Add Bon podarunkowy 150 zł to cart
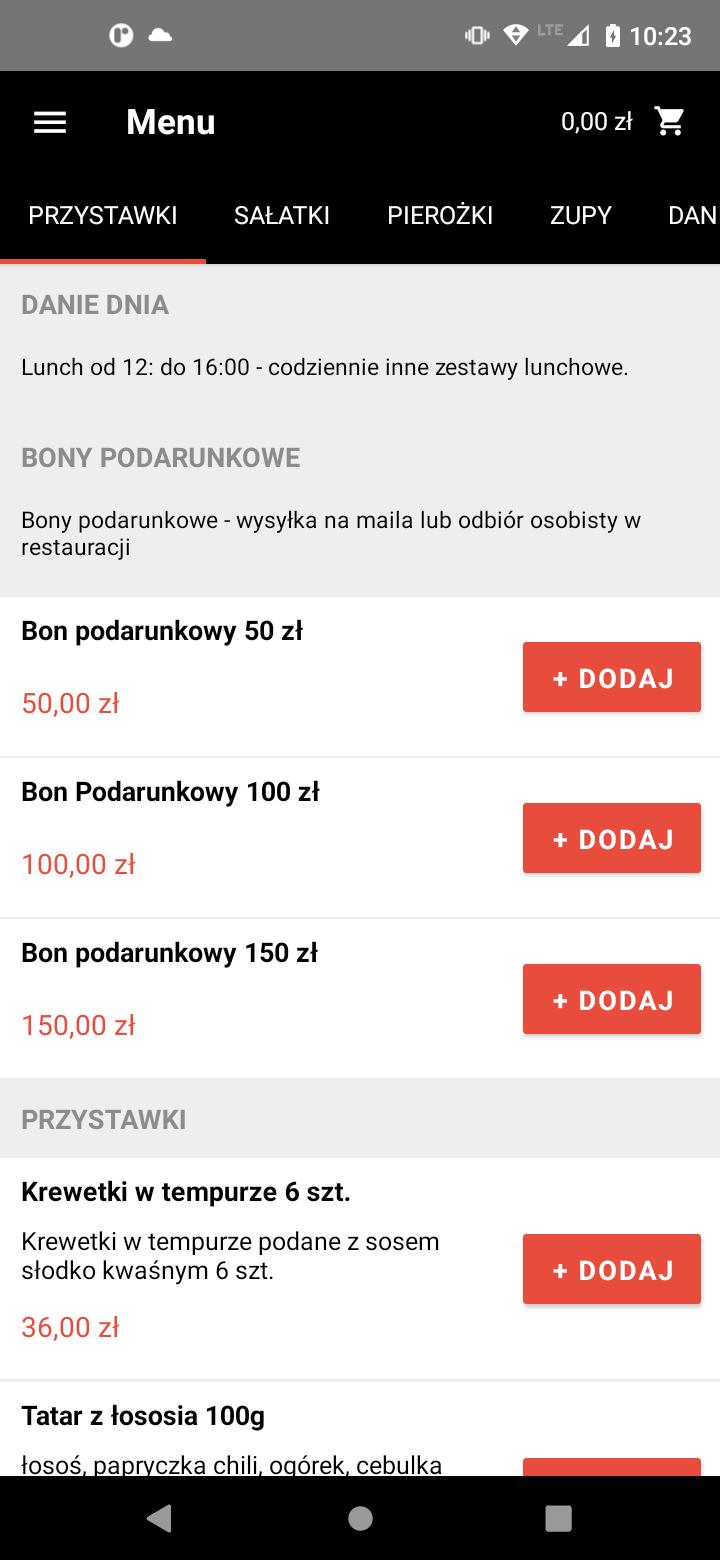Screen dimensions: 720x1560 612,999
